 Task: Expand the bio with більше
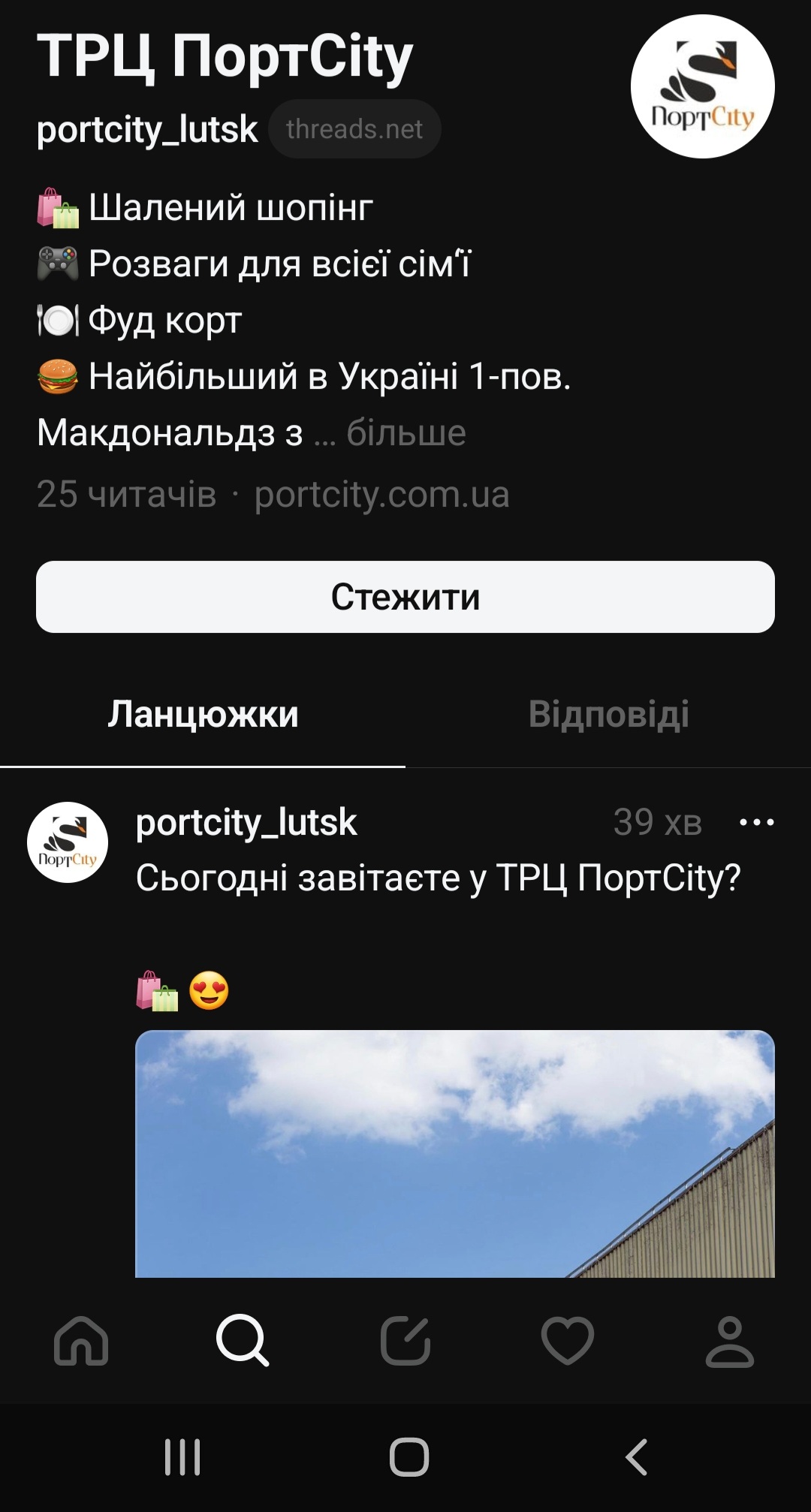pyautogui.click(x=406, y=433)
